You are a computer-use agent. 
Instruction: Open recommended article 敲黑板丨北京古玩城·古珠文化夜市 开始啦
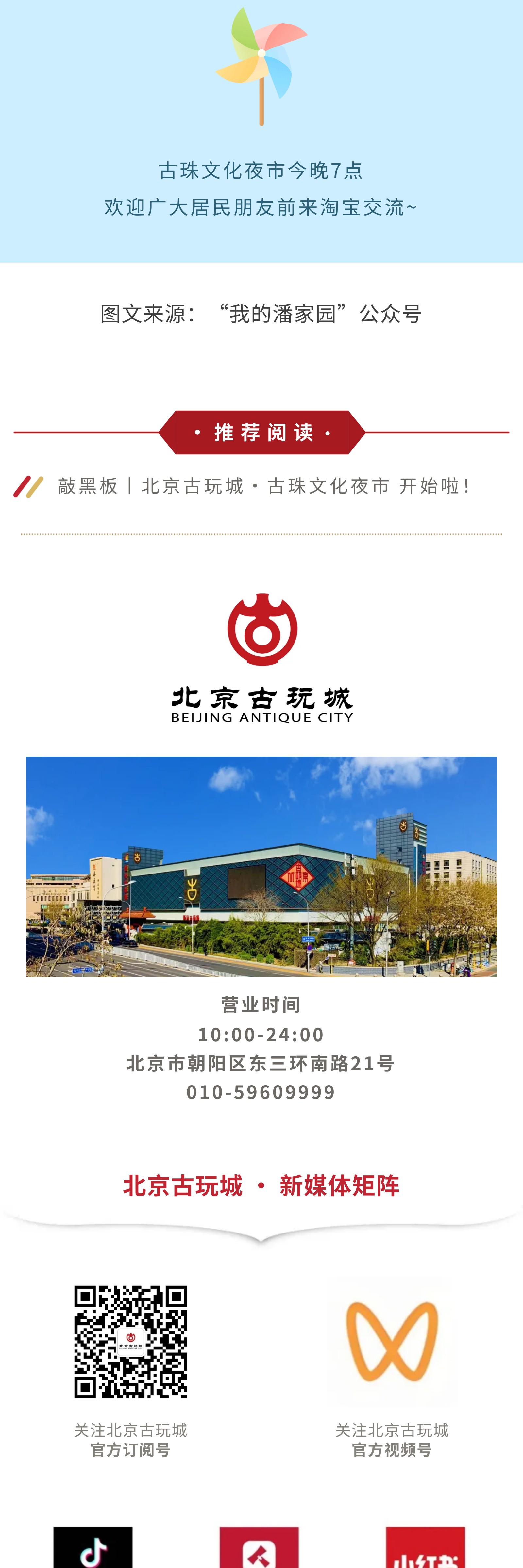[263, 486]
